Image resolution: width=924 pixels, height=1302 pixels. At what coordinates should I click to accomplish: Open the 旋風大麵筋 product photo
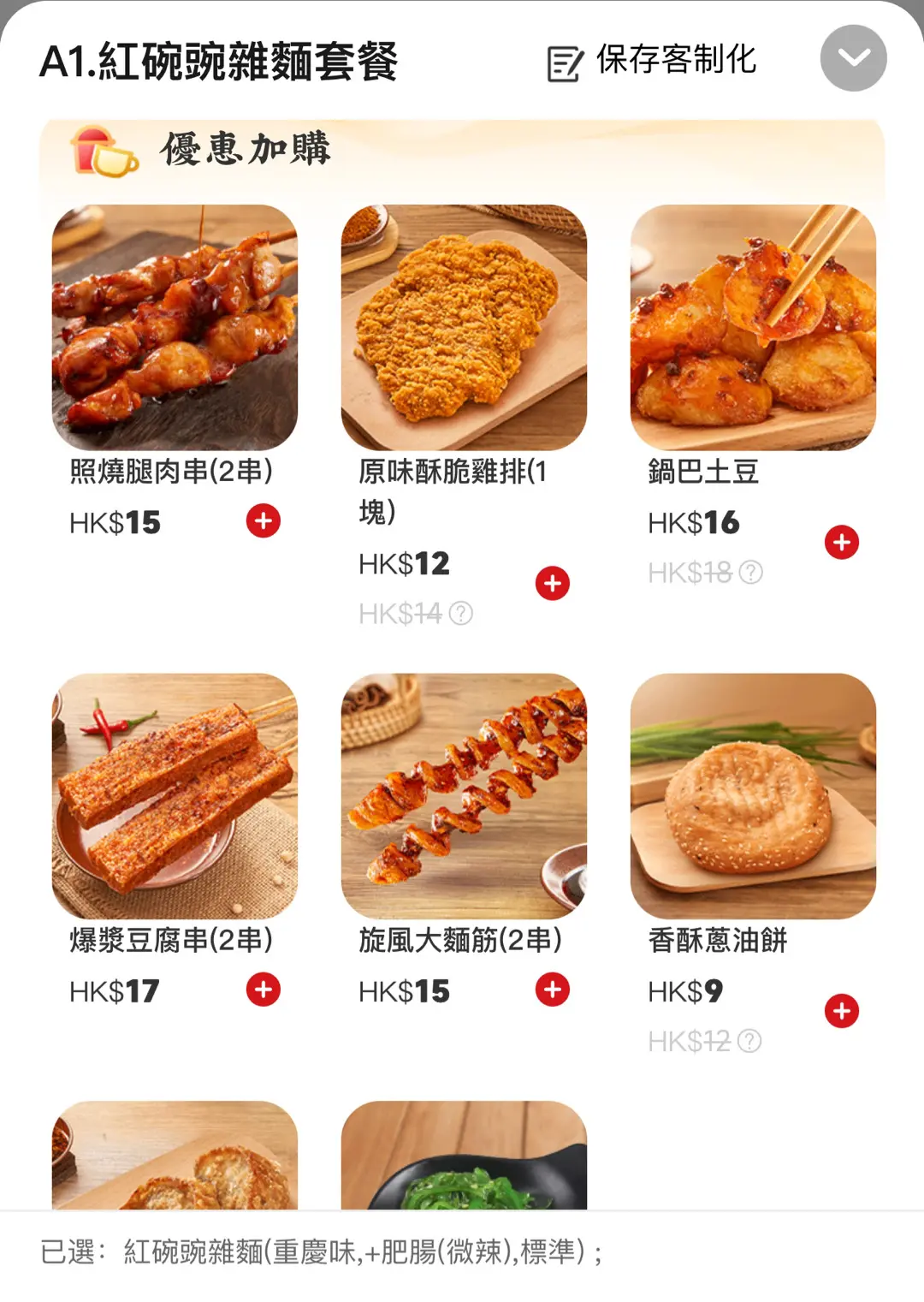tap(464, 796)
